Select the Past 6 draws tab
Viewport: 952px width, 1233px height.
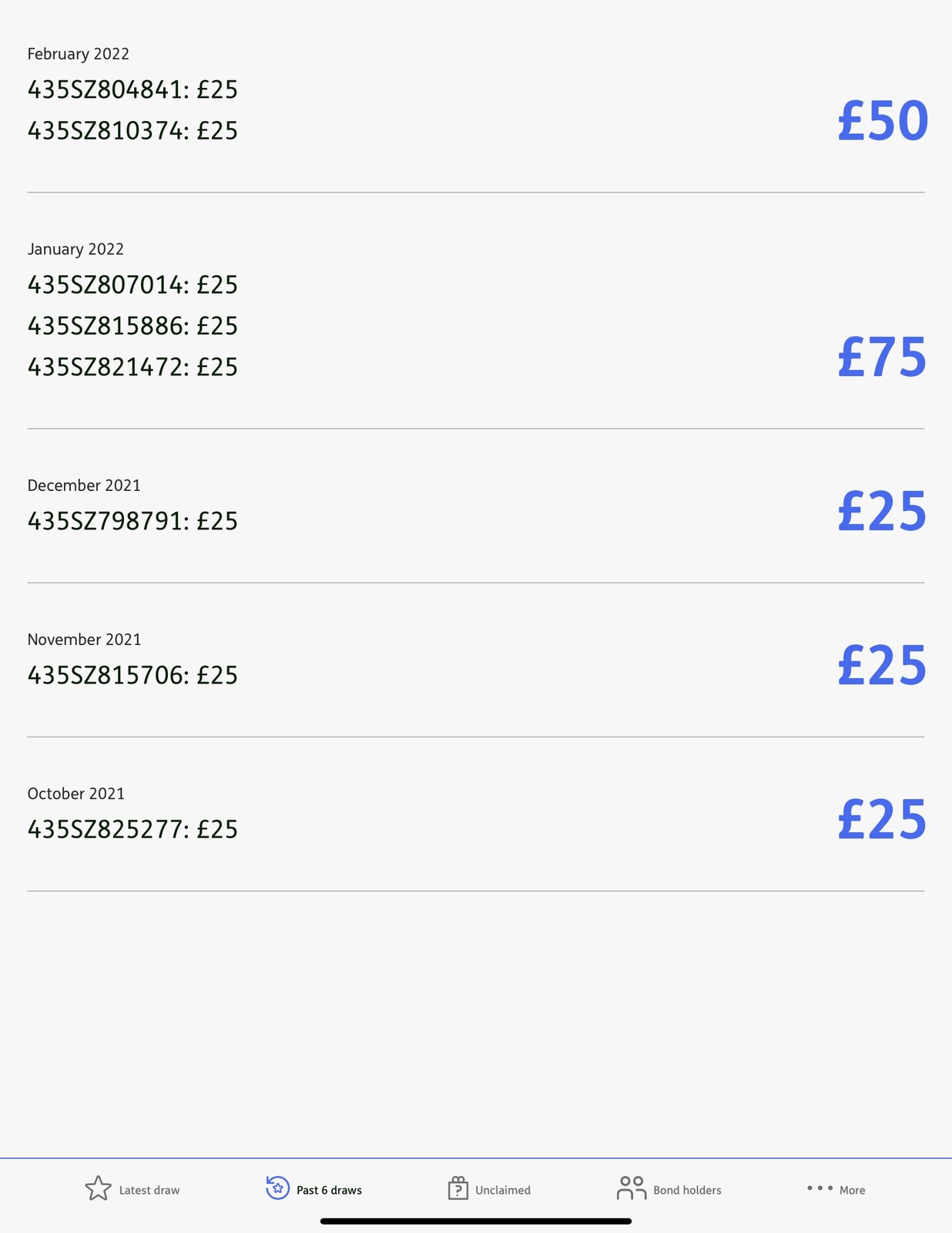[x=314, y=1189]
